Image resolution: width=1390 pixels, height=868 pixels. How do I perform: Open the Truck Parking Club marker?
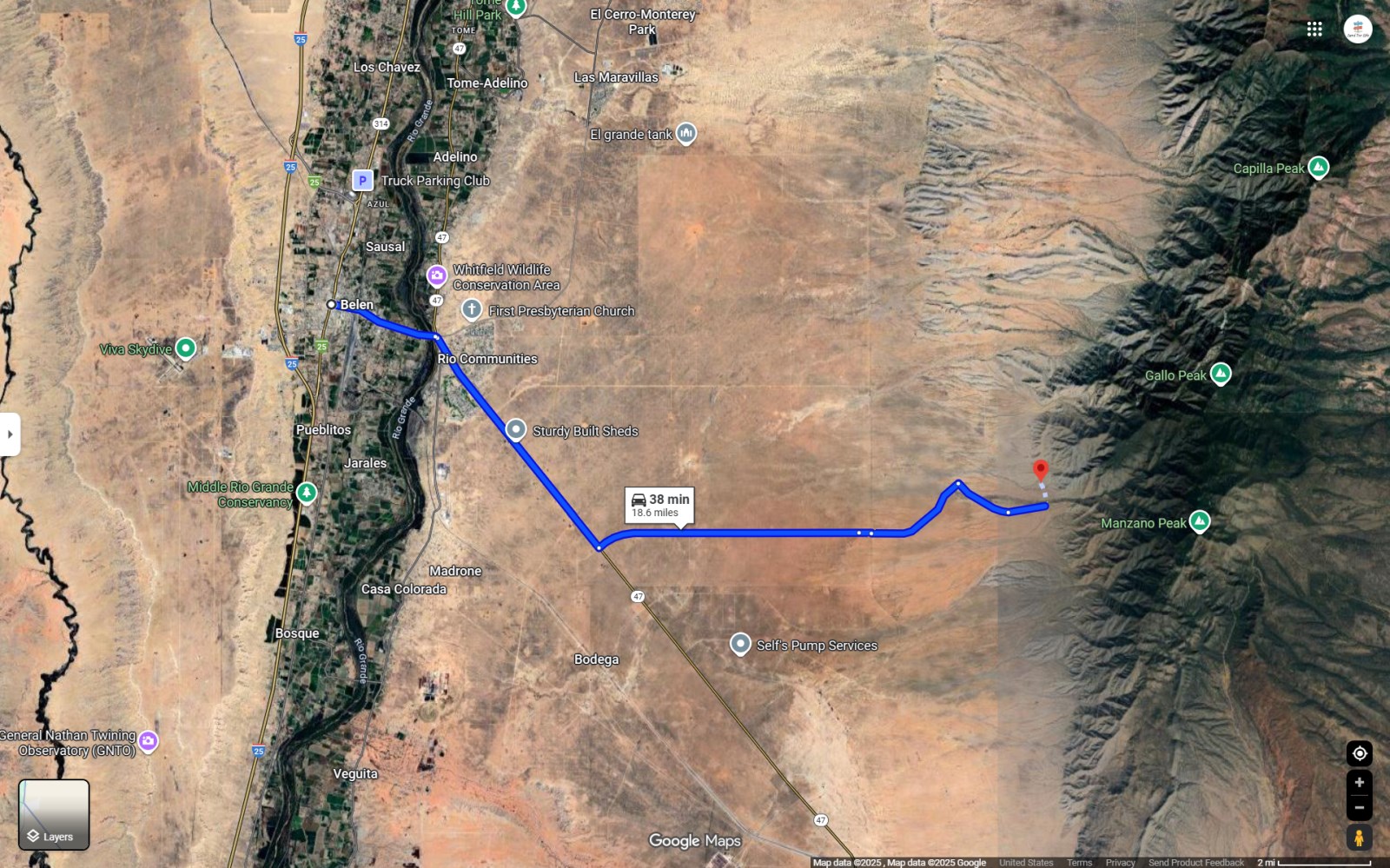tap(362, 180)
